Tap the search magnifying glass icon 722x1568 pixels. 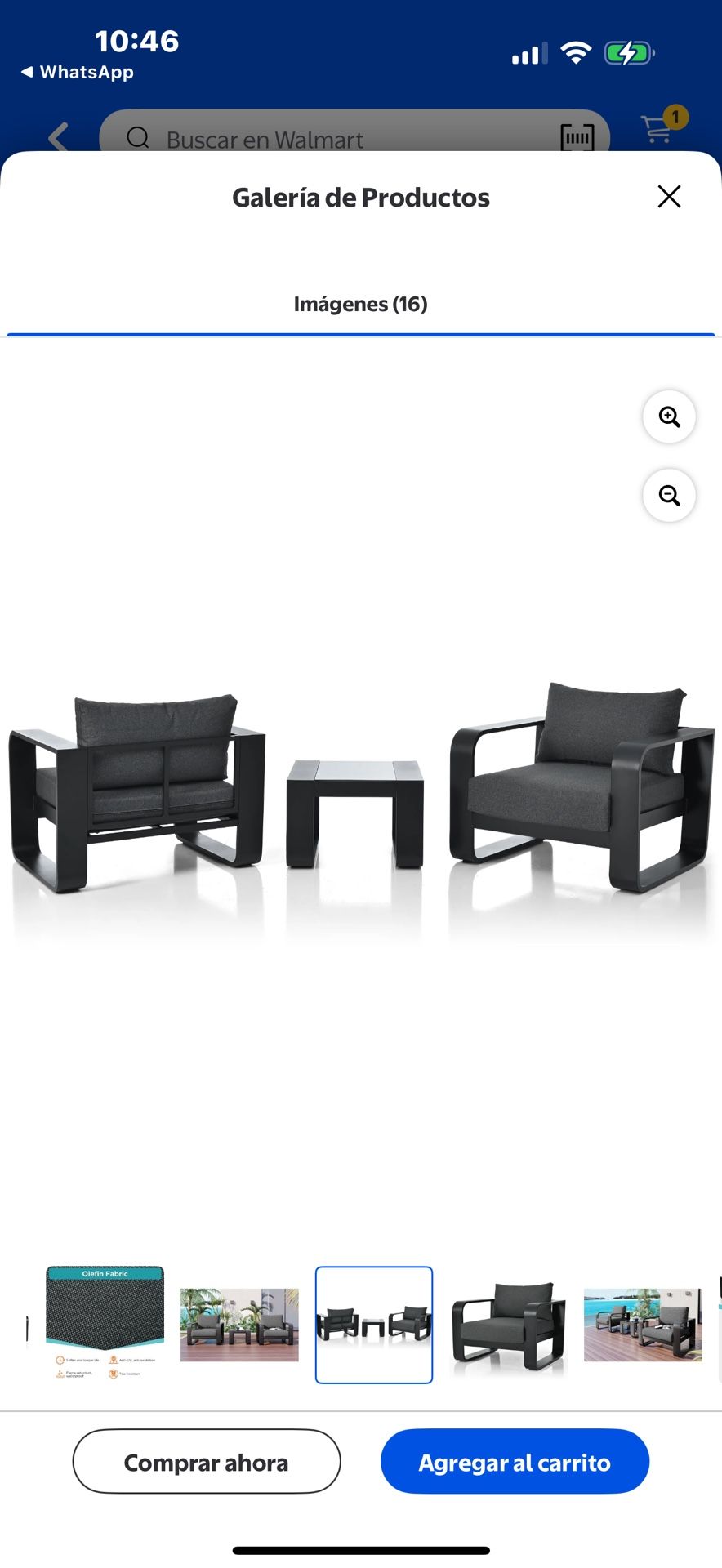click(x=137, y=139)
